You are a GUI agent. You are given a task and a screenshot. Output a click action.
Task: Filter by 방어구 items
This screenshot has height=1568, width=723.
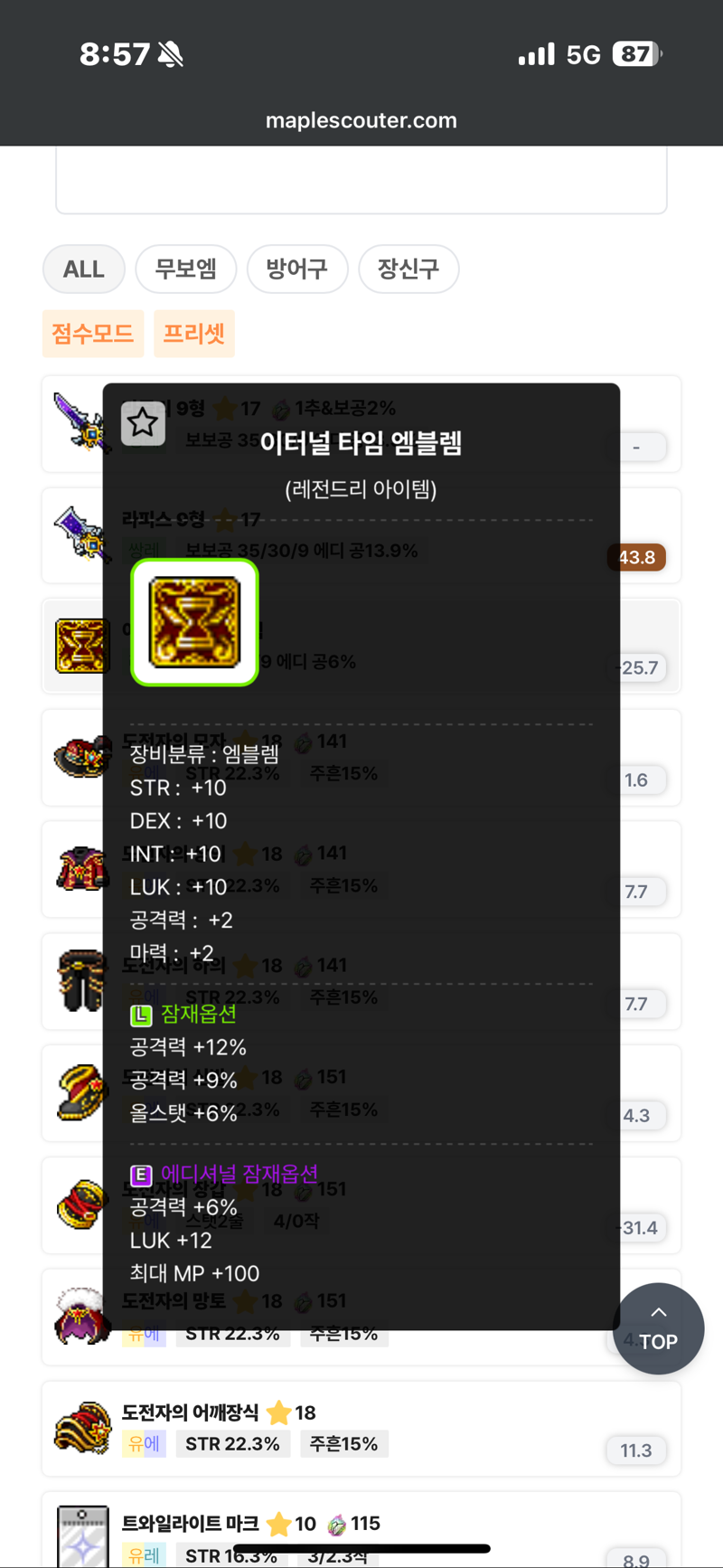(x=296, y=269)
